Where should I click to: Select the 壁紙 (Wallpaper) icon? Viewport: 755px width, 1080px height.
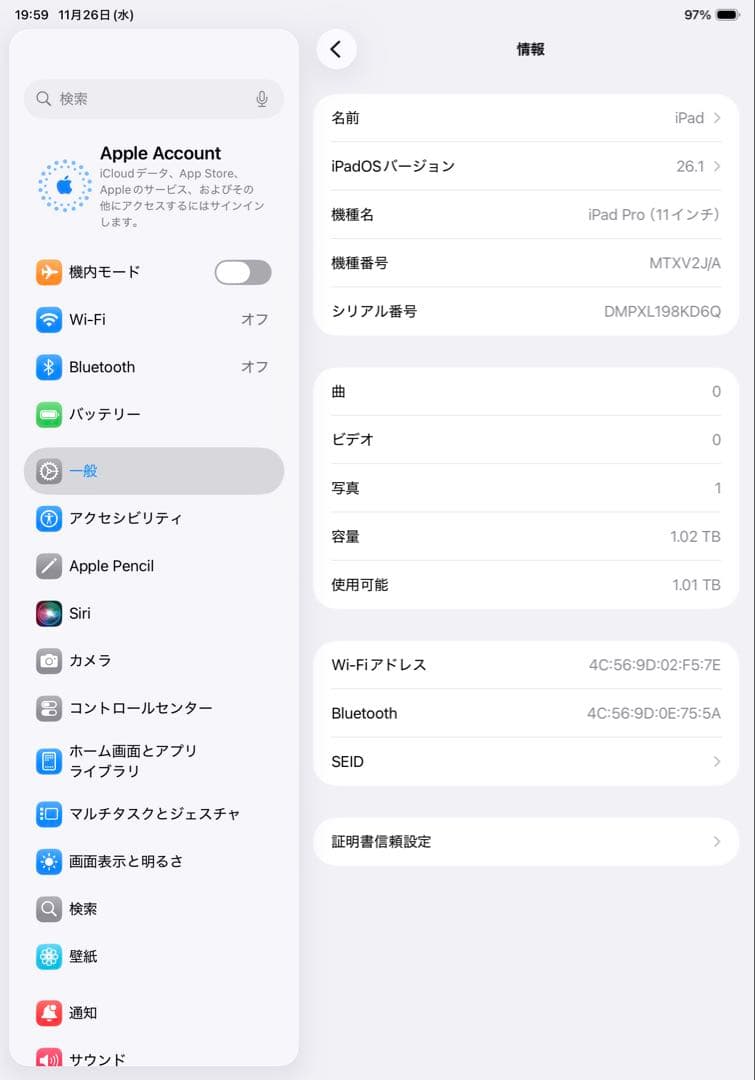[48, 956]
